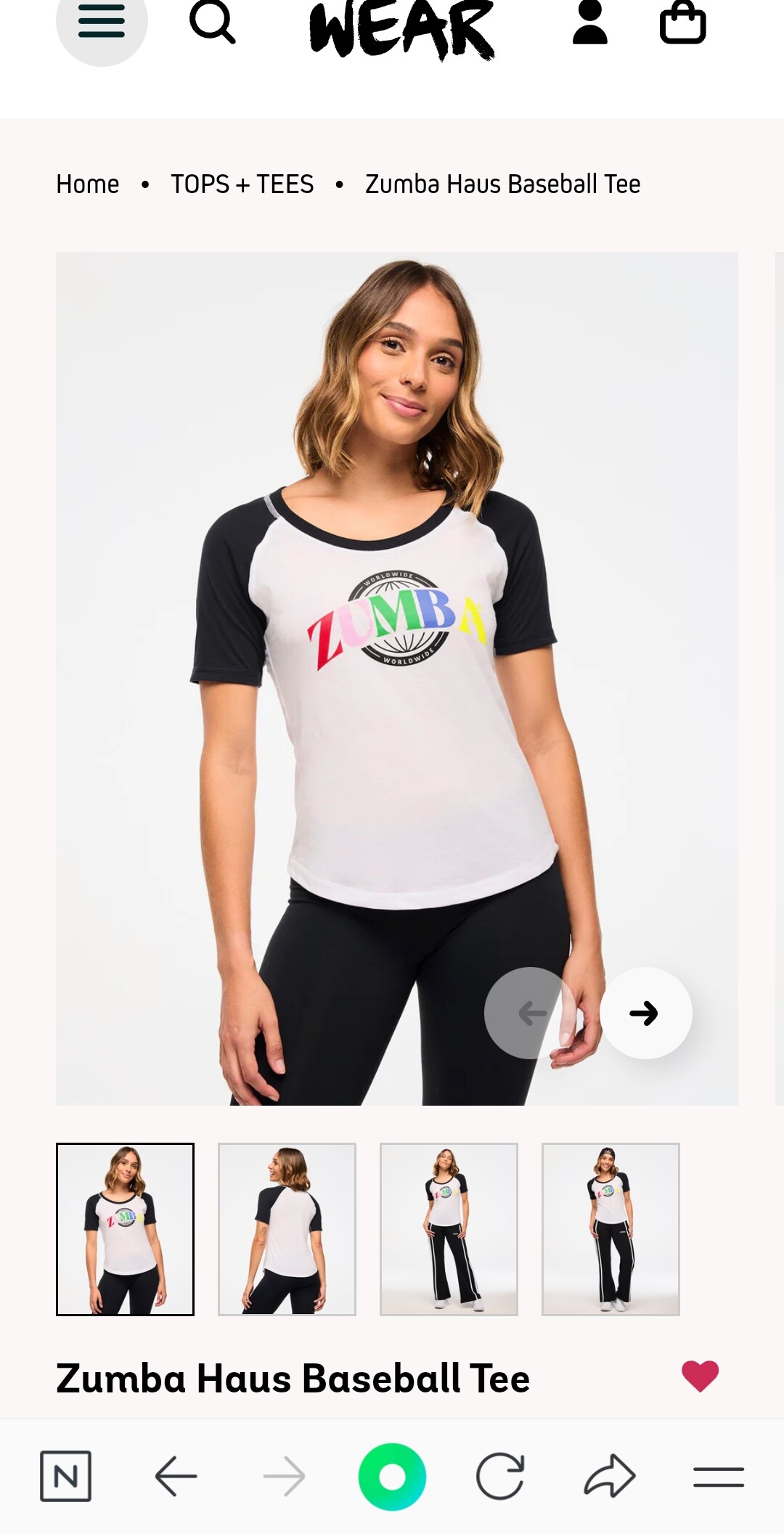This screenshot has height=1534, width=784.
Task: Show next product image with right arrow
Action: [645, 1013]
